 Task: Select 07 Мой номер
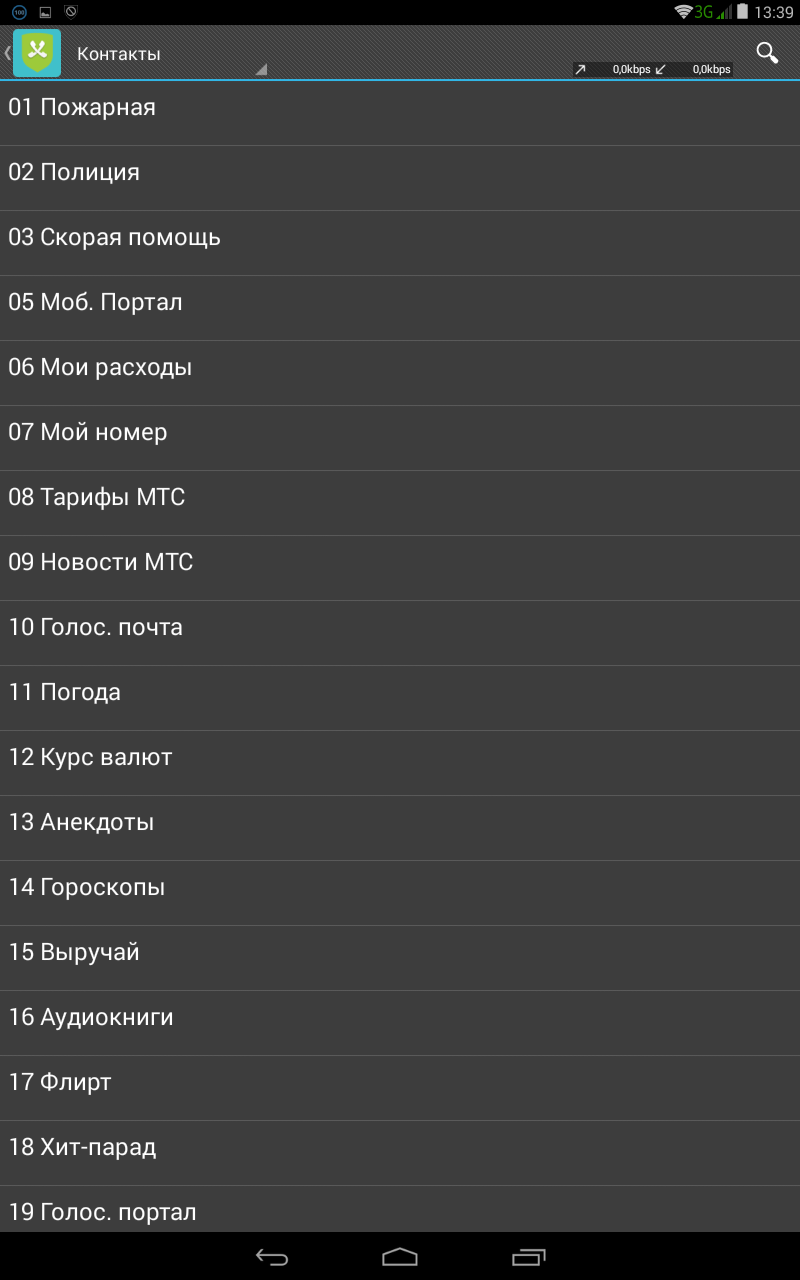coord(400,433)
